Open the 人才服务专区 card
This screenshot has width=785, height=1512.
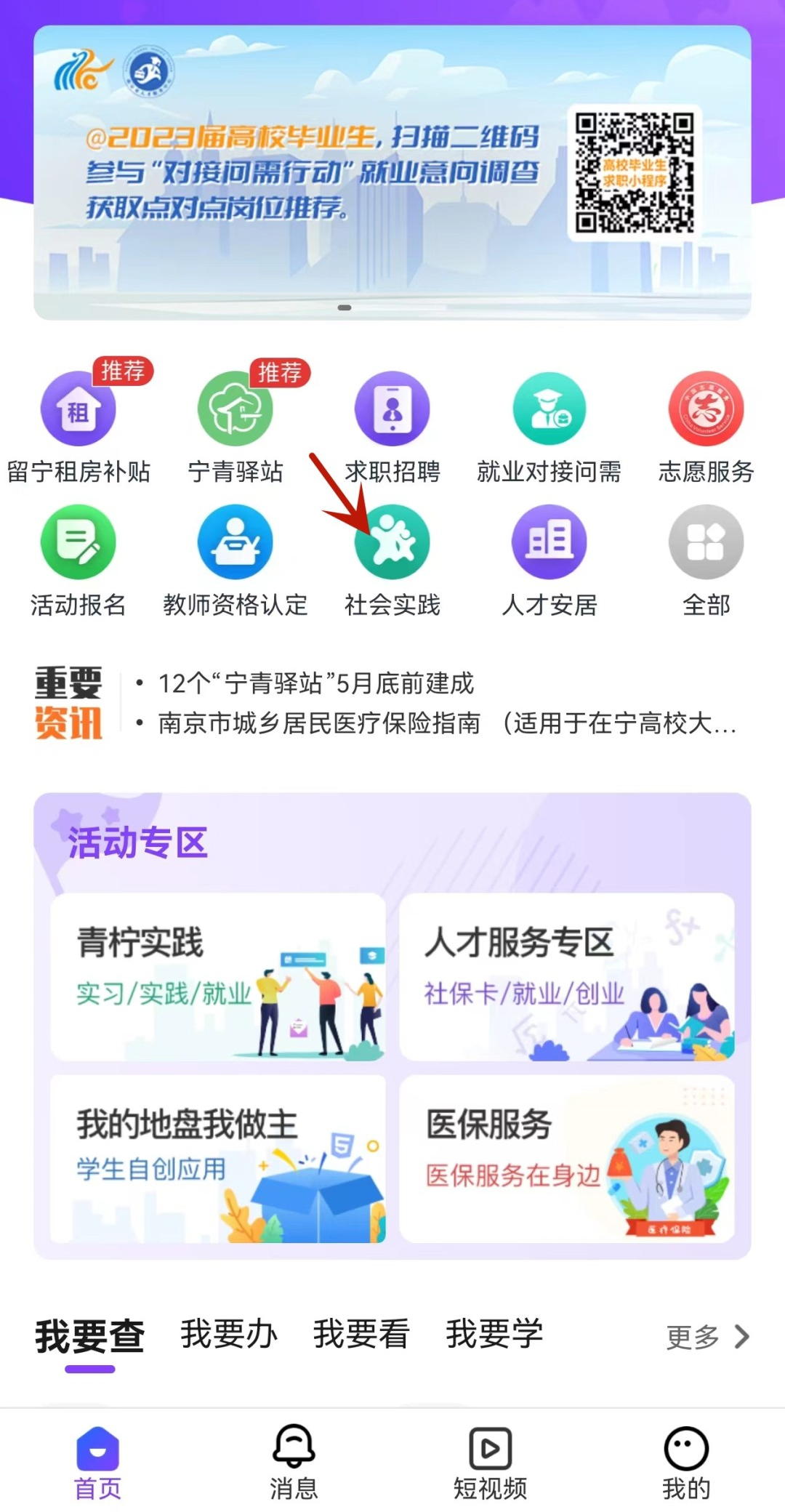566,976
